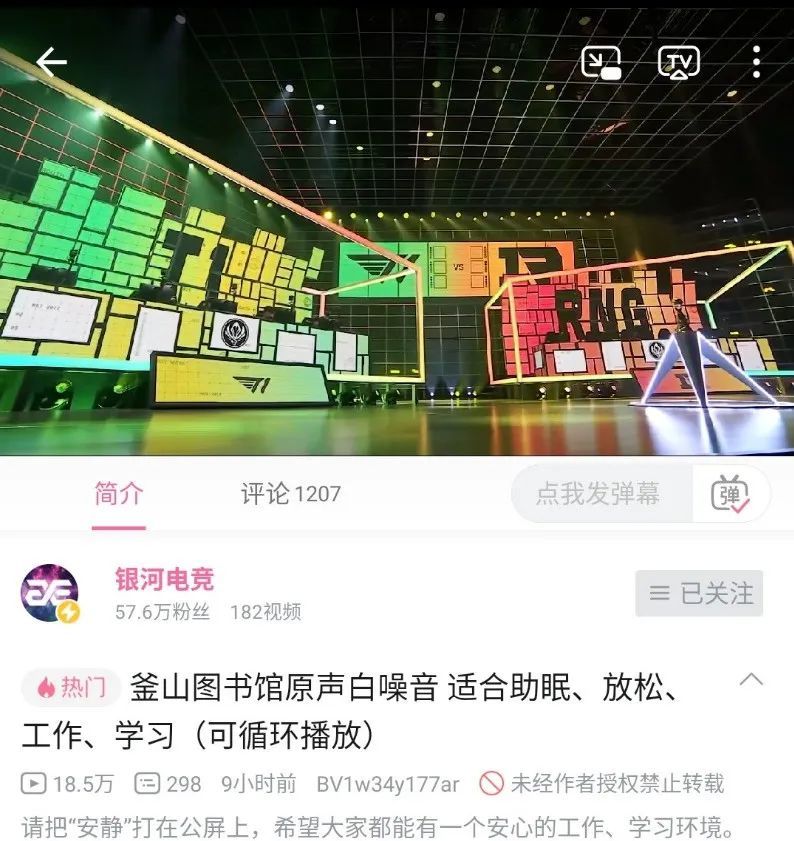
Task: Tap the 已关注 follow button
Action: point(699,593)
